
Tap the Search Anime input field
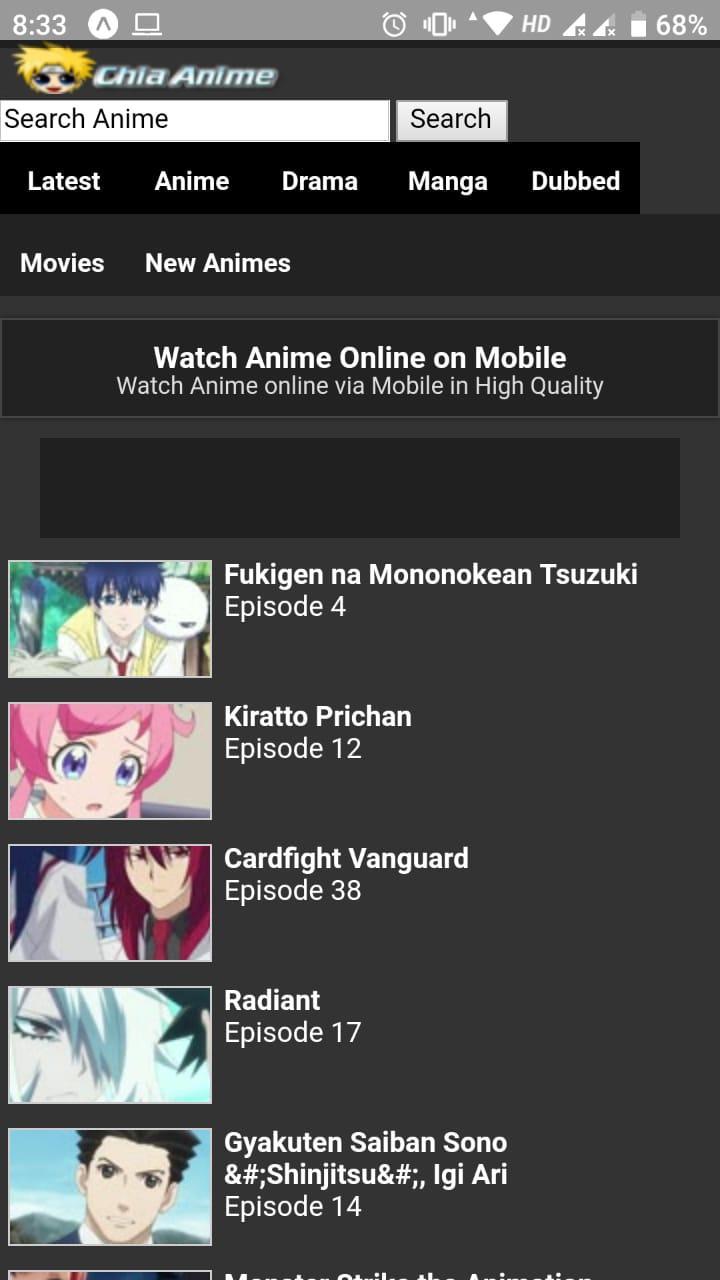tap(194, 120)
